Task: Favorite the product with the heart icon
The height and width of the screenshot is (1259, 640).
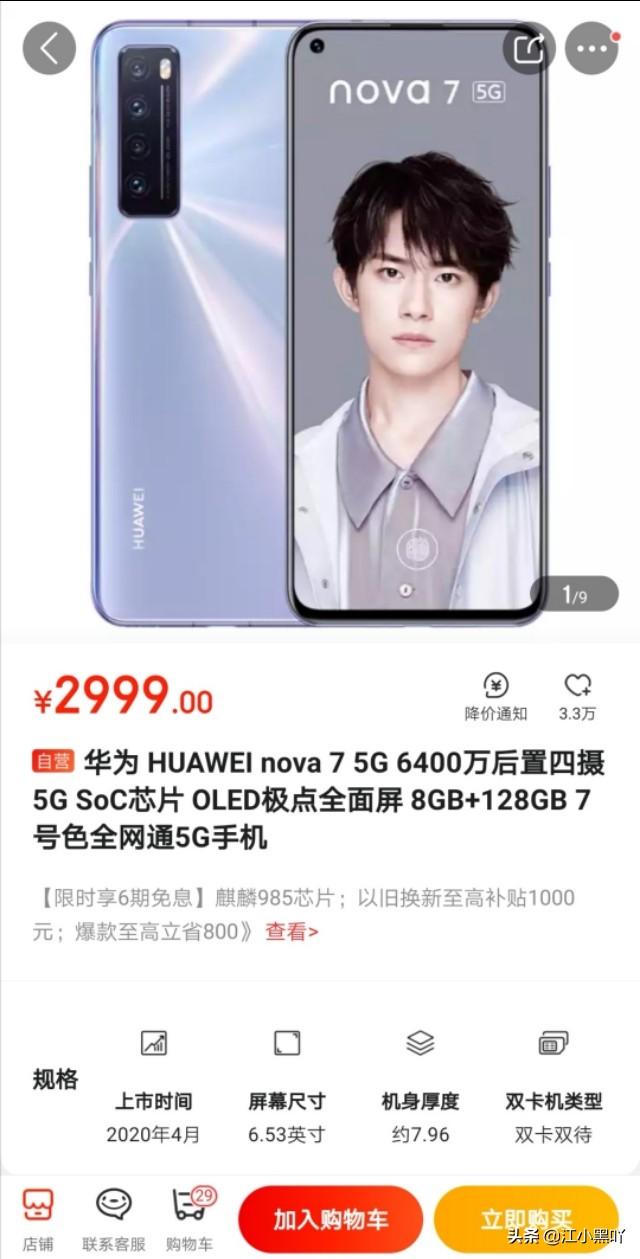Action: [578, 696]
